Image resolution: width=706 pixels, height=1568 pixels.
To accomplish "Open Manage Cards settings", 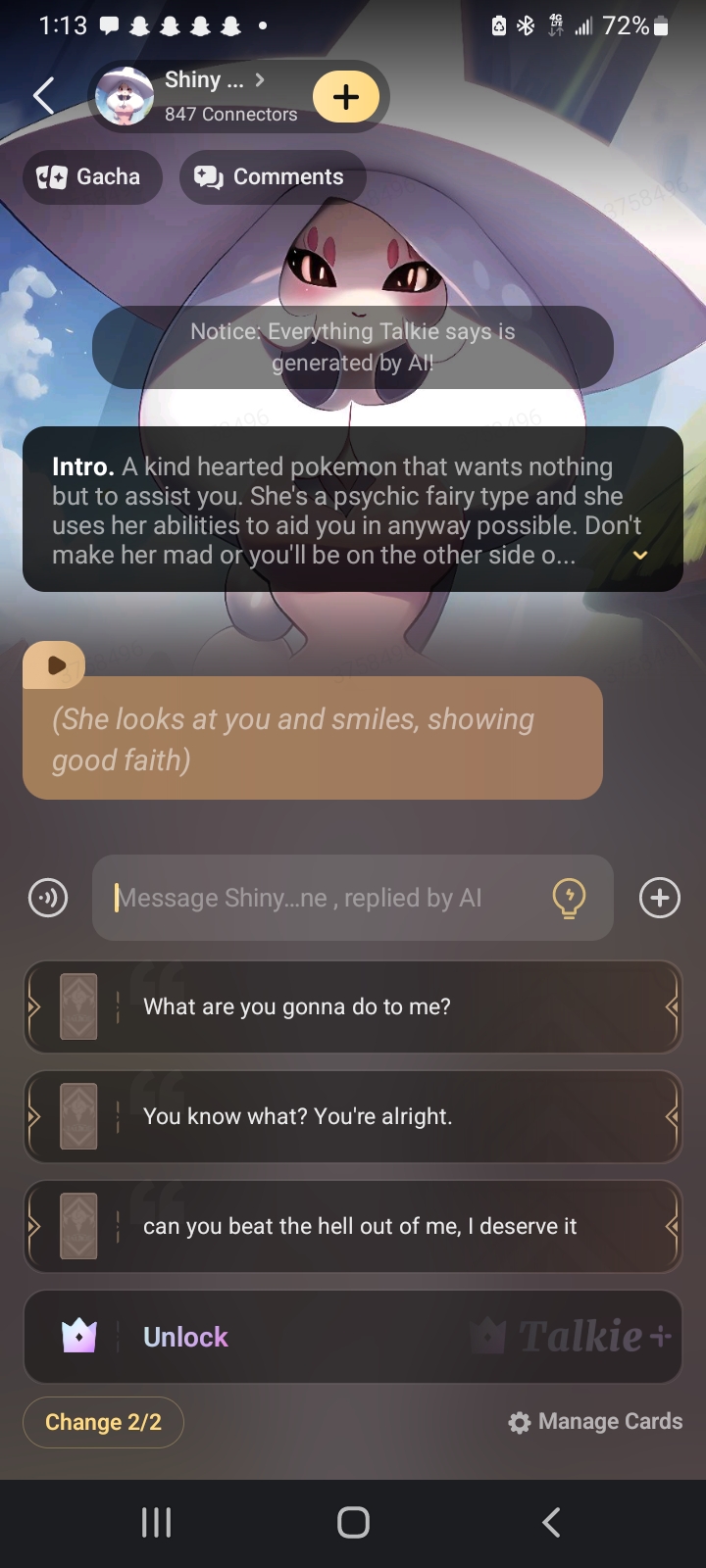I will [595, 1422].
